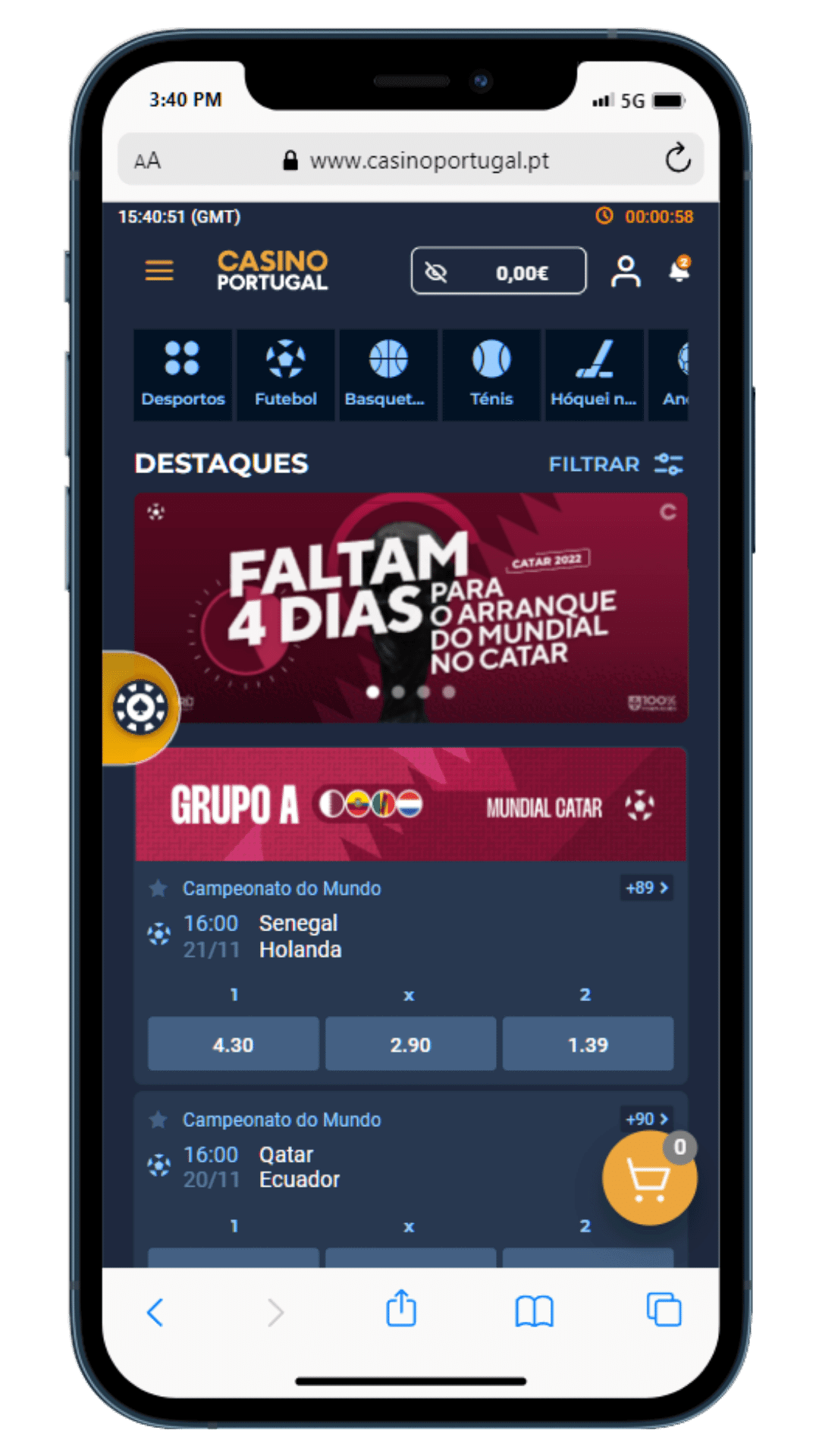Switch to the Basquetebol category

coord(388,375)
